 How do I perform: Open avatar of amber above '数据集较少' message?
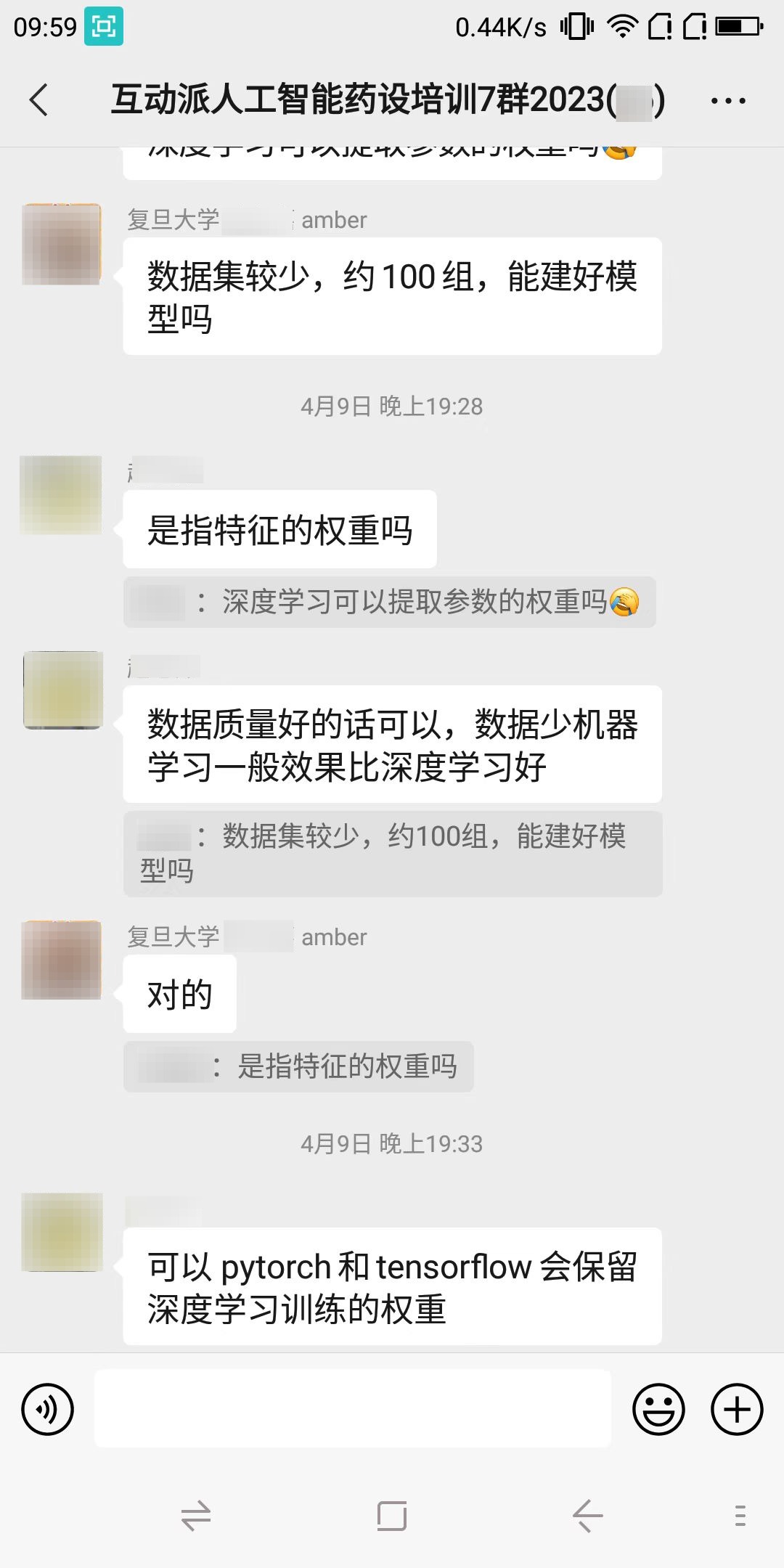(x=62, y=245)
